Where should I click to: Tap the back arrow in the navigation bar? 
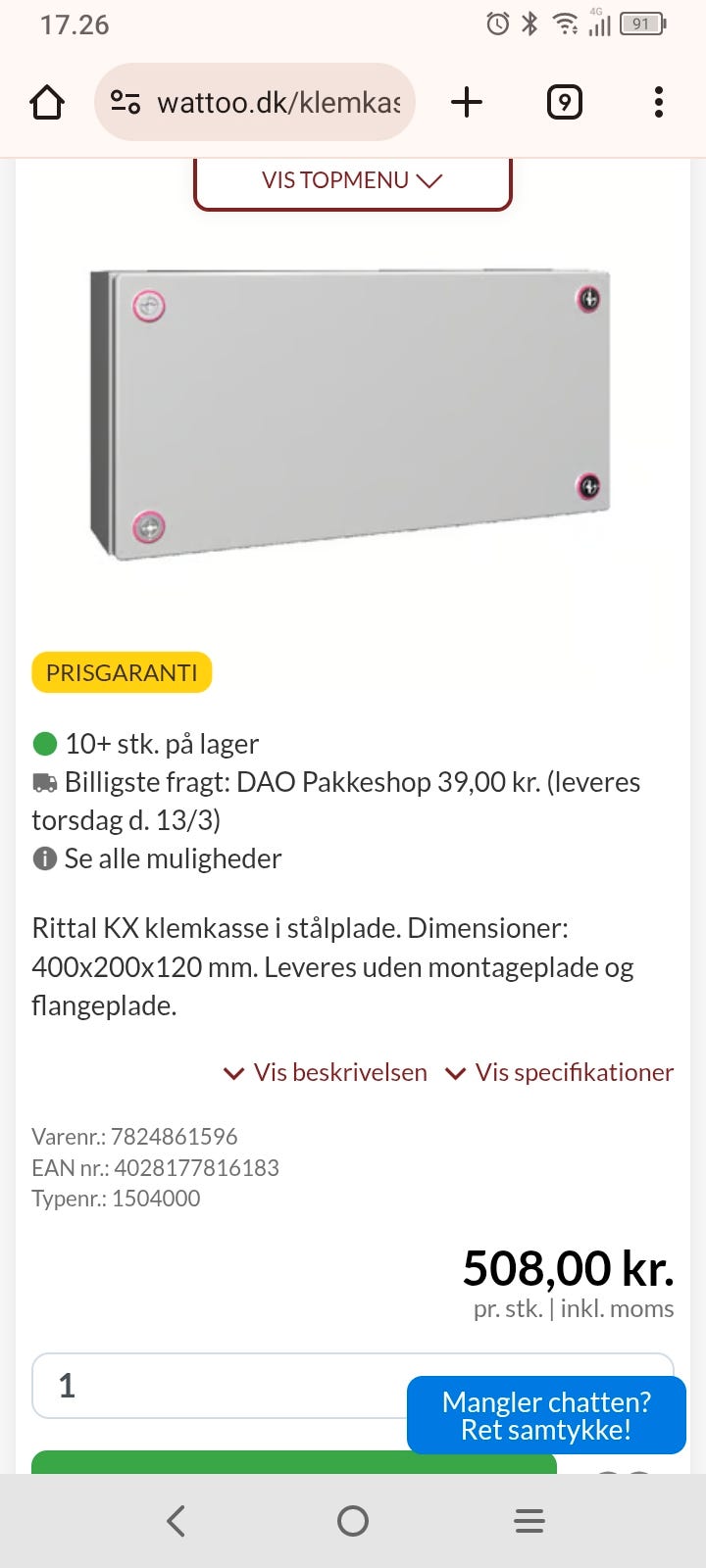(176, 1521)
